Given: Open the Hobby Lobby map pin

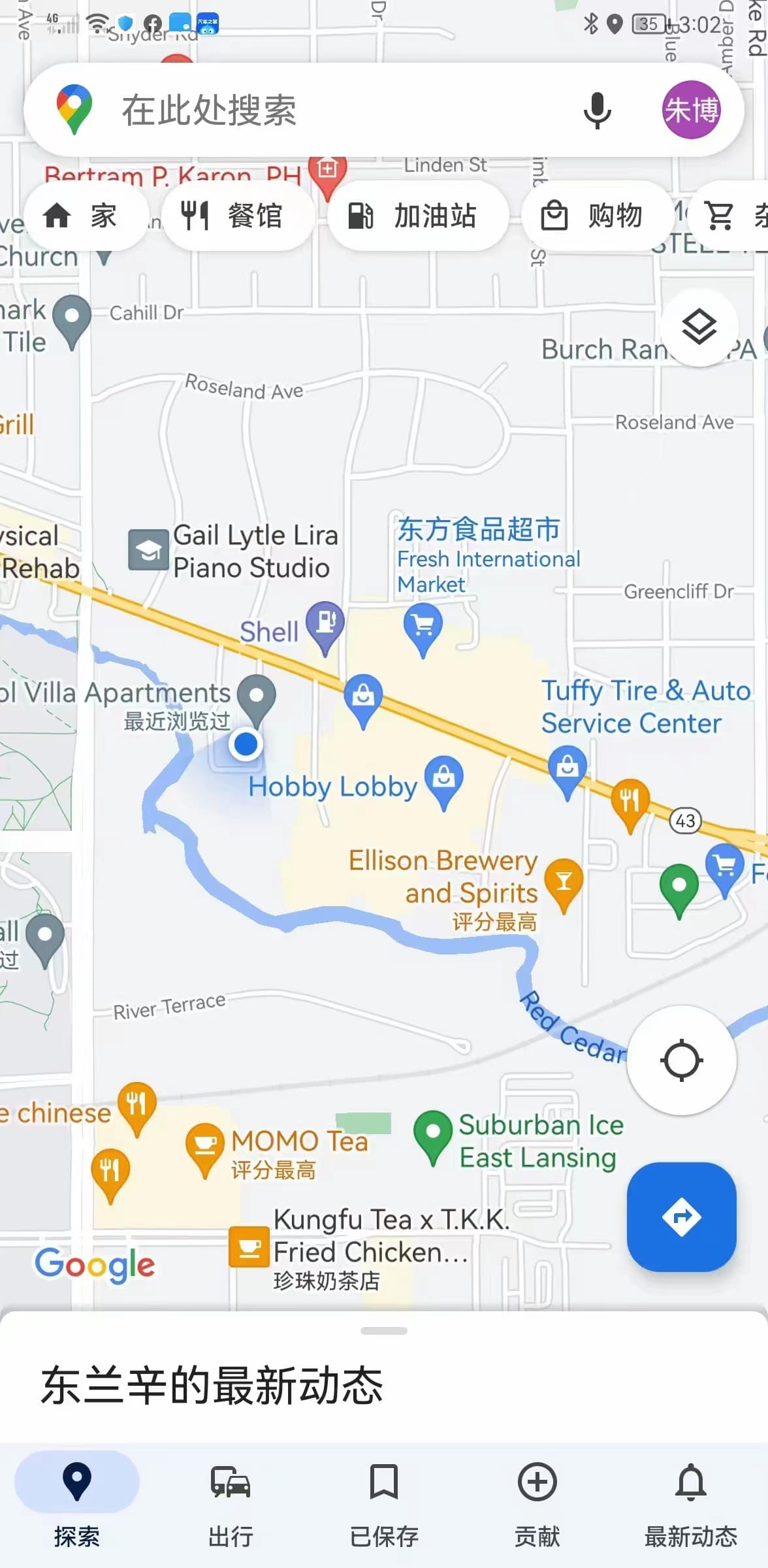Looking at the screenshot, I should [x=444, y=777].
